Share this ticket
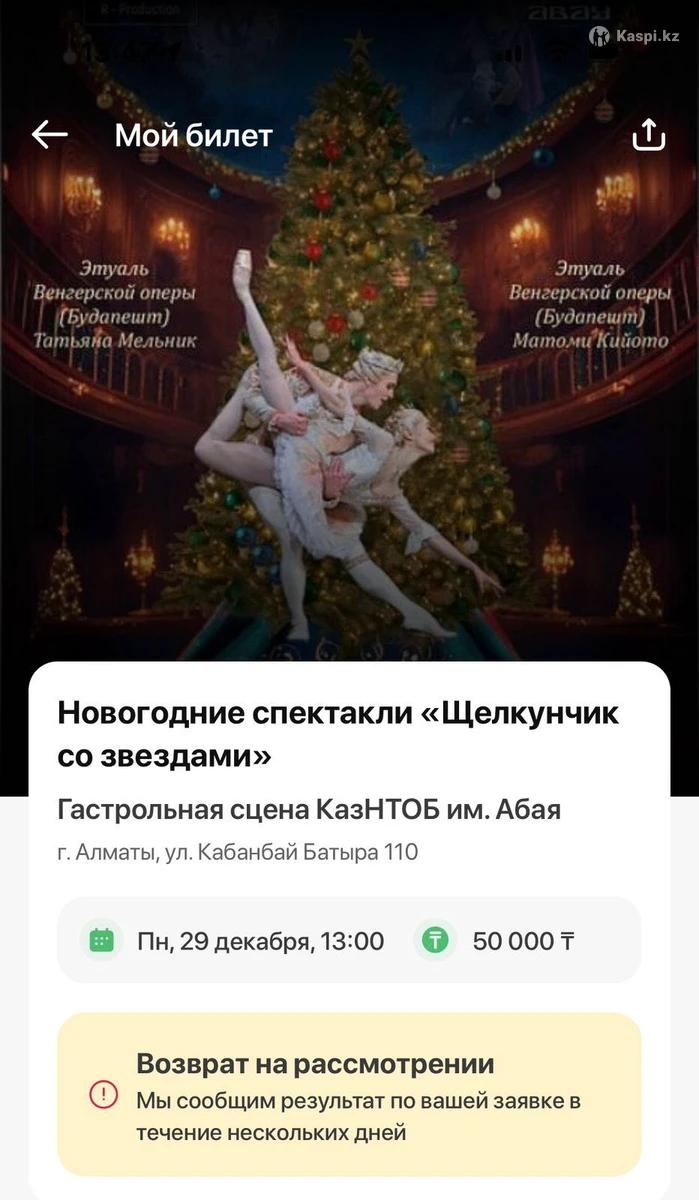699x1200 pixels. tap(649, 135)
